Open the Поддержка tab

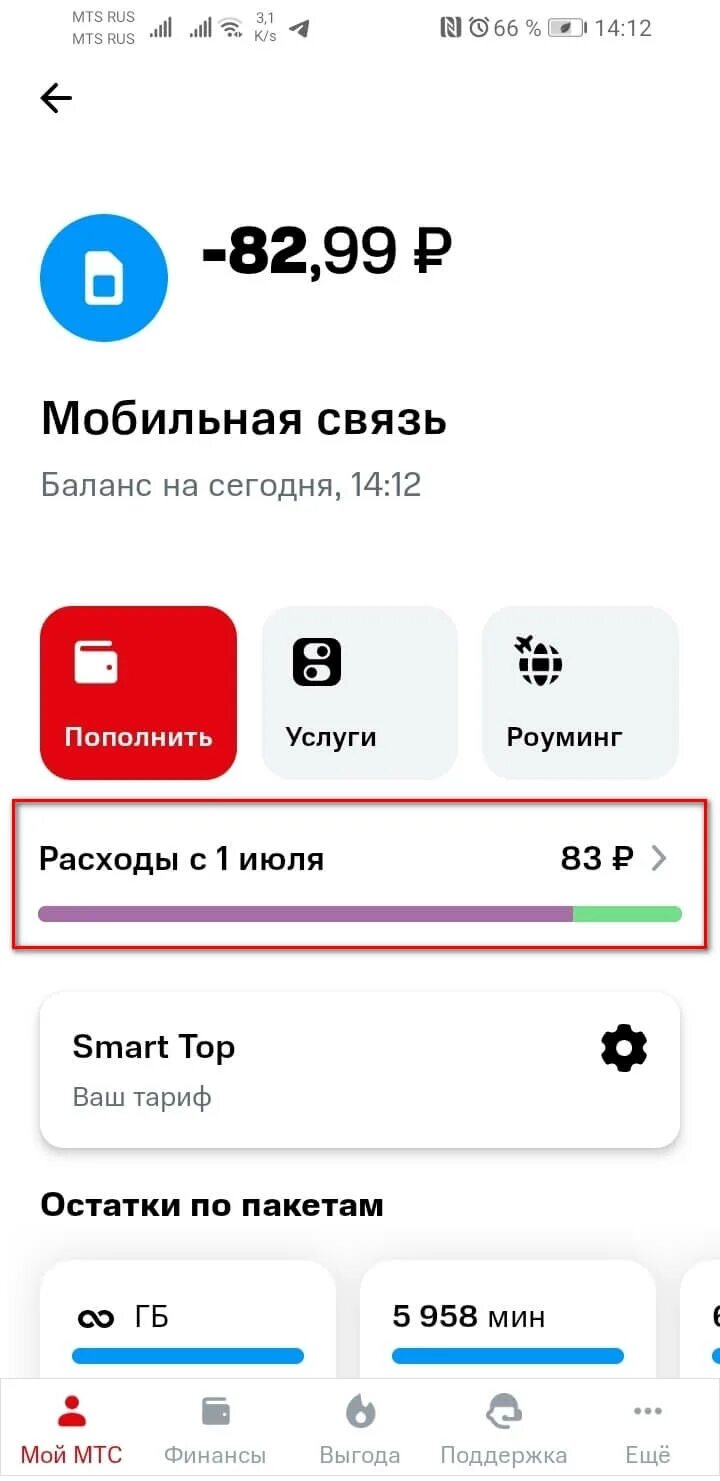504,1430
